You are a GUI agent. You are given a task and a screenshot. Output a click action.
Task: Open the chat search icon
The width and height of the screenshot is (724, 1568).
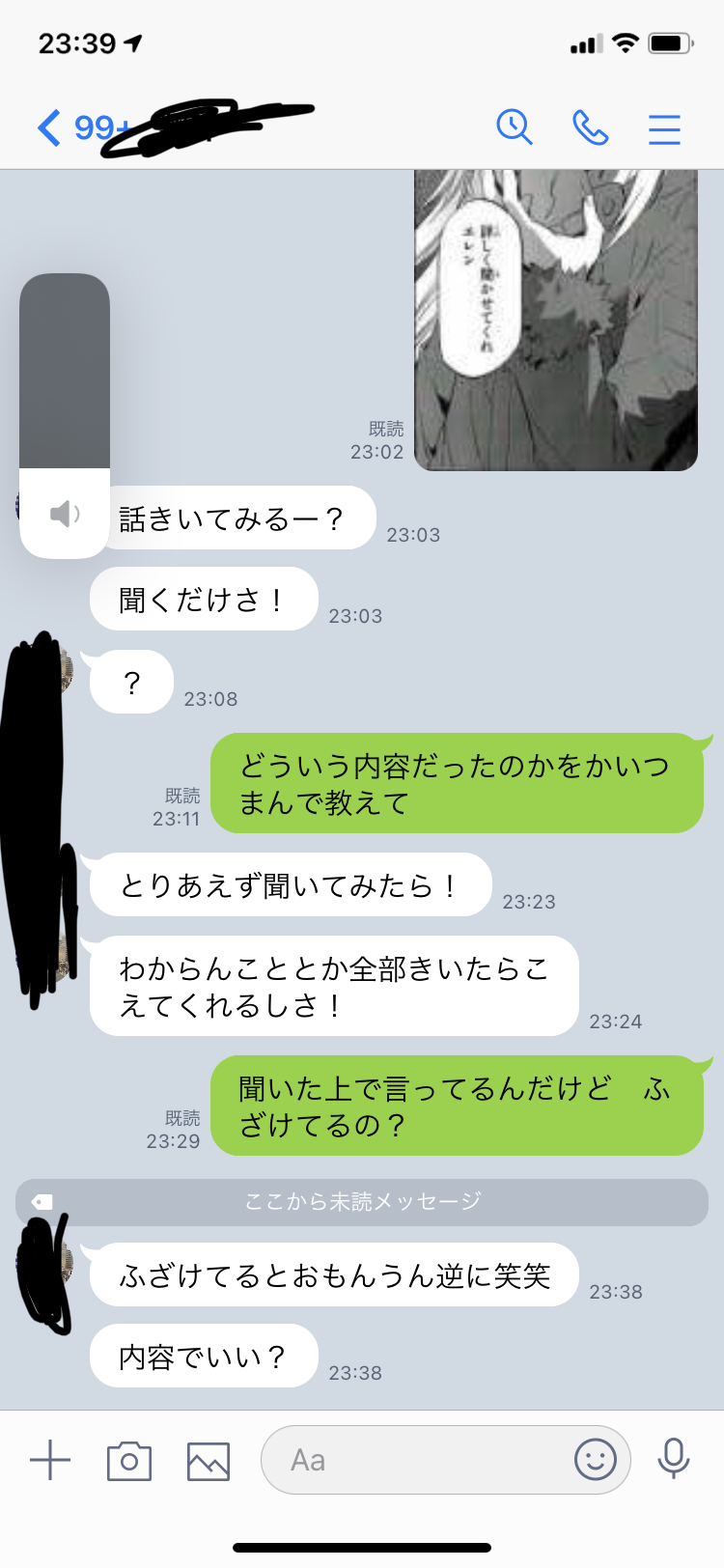tap(515, 127)
